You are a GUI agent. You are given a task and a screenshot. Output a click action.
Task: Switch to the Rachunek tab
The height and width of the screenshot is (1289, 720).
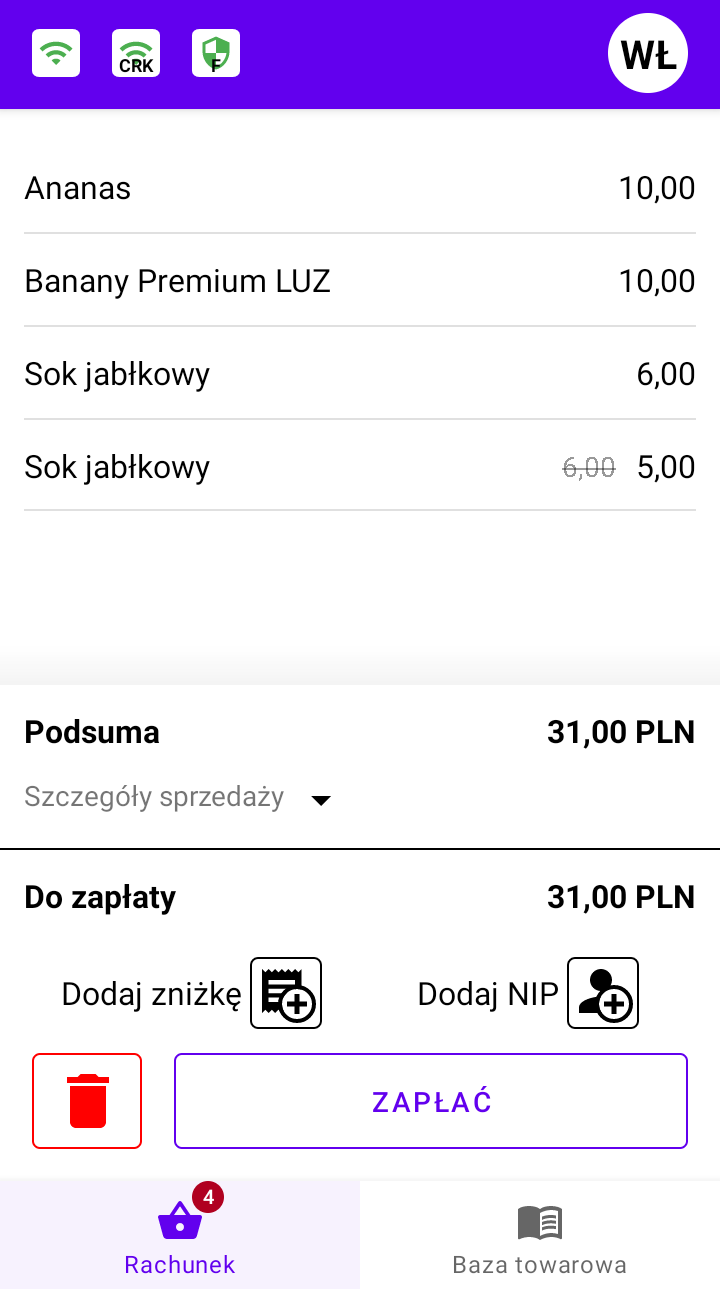(x=180, y=1235)
